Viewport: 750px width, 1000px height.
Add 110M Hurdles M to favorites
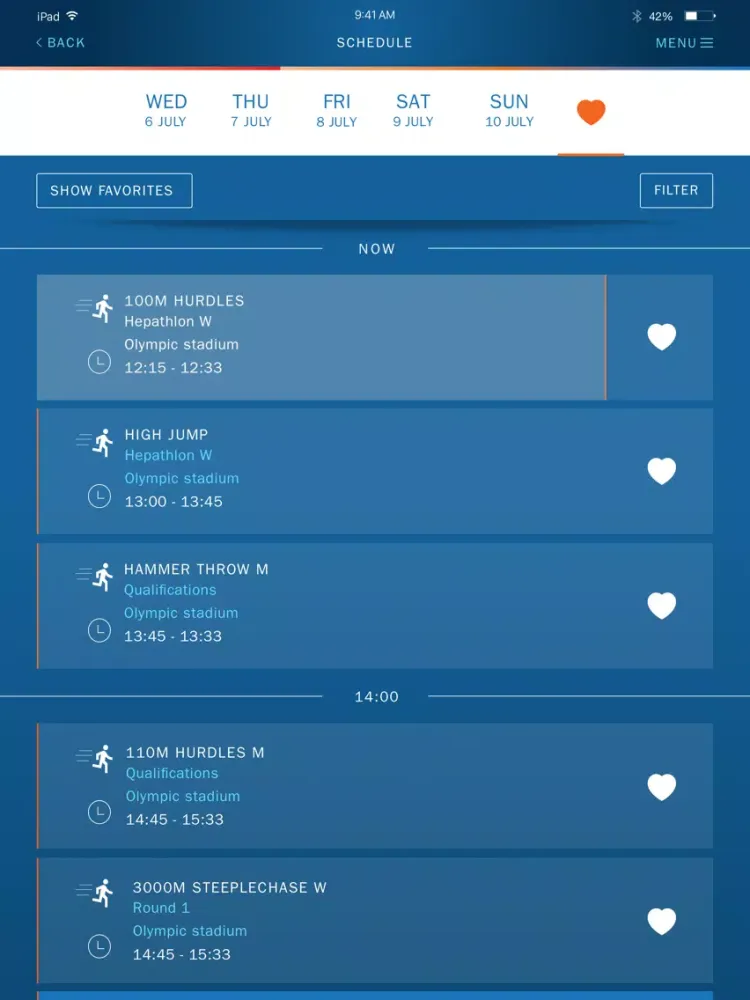(x=661, y=787)
